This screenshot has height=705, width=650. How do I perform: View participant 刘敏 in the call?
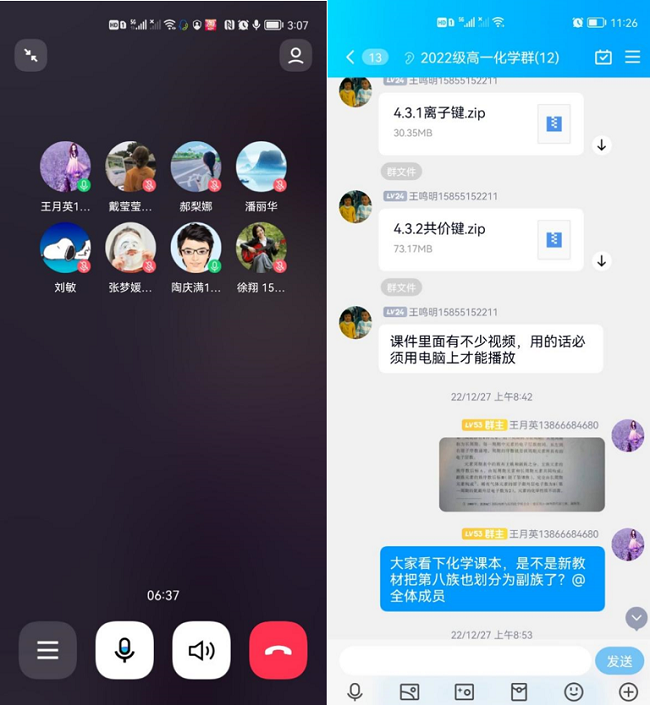[65, 247]
